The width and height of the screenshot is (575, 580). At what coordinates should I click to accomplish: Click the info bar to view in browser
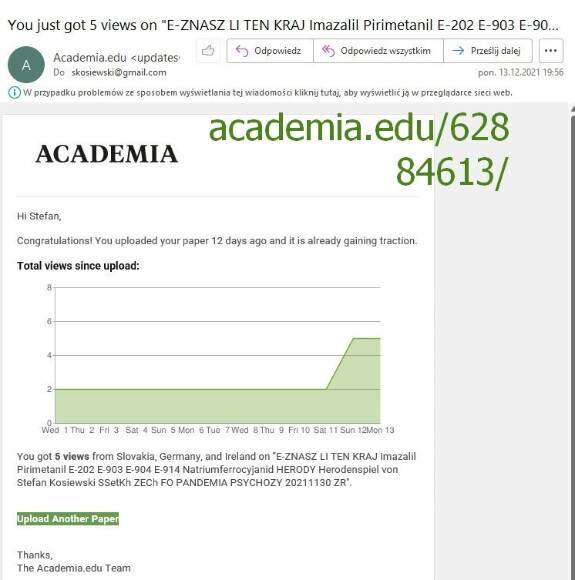tap(260, 92)
